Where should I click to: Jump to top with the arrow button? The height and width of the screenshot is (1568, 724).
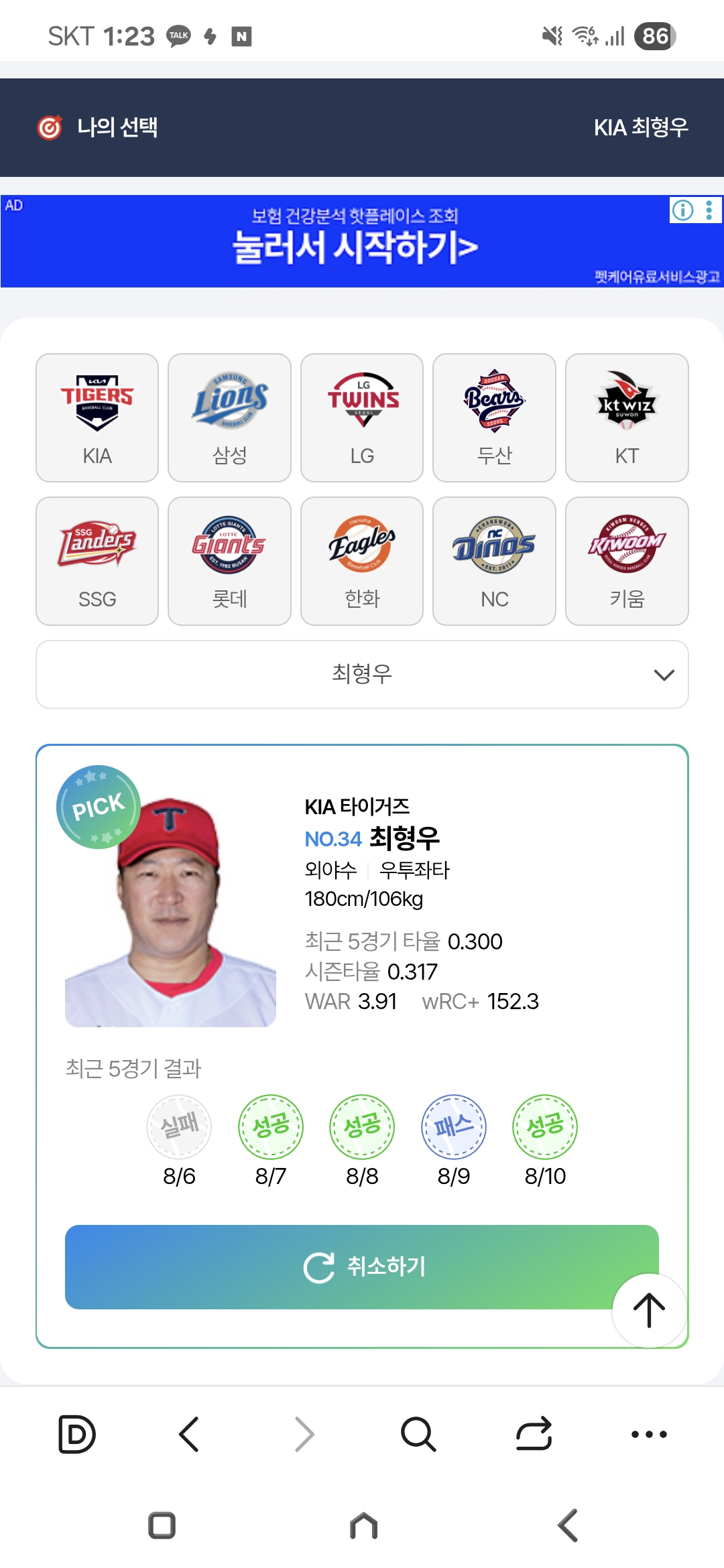[649, 1310]
